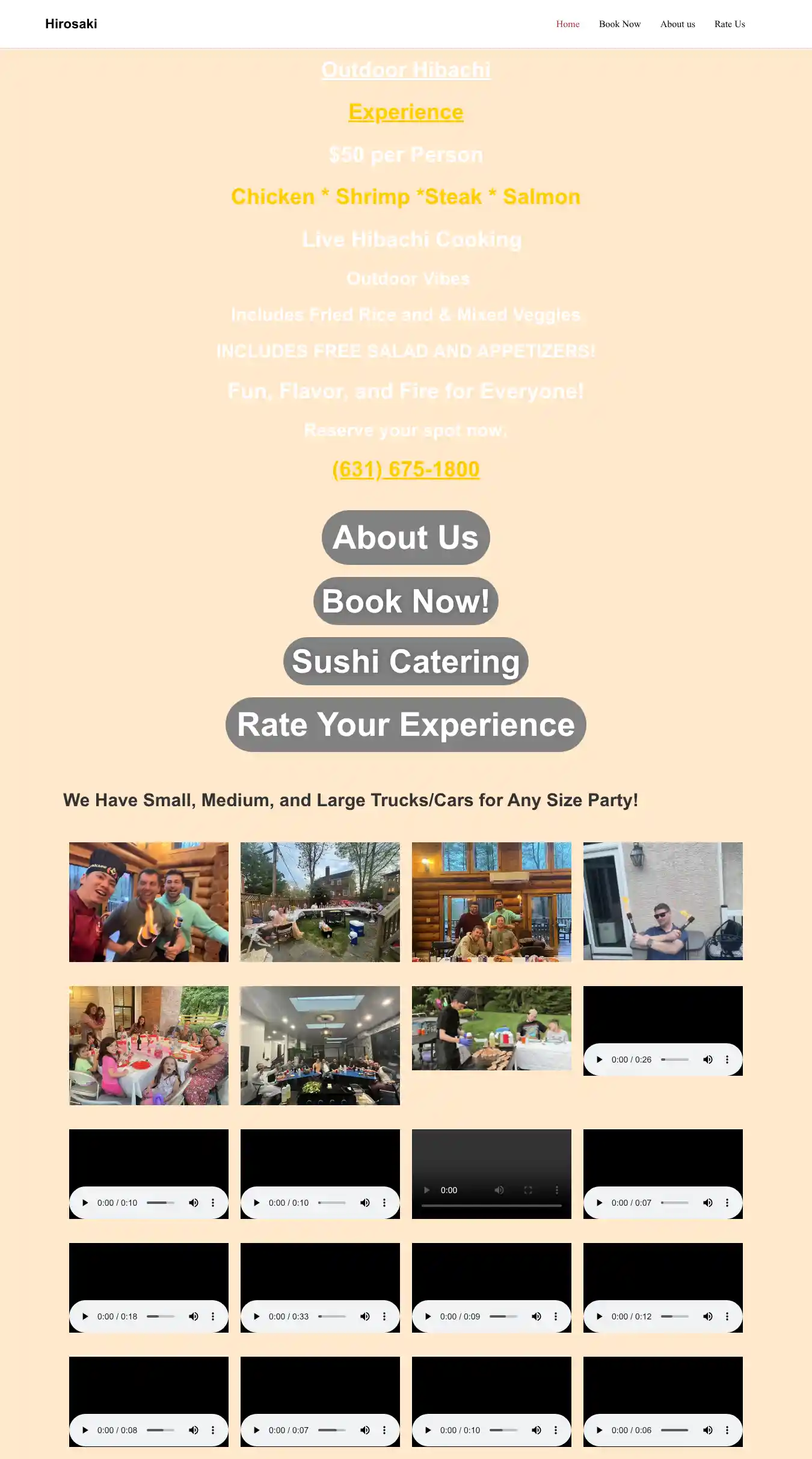Adjust volume slider on 0:09 video
812x1459 pixels.
tap(503, 1316)
